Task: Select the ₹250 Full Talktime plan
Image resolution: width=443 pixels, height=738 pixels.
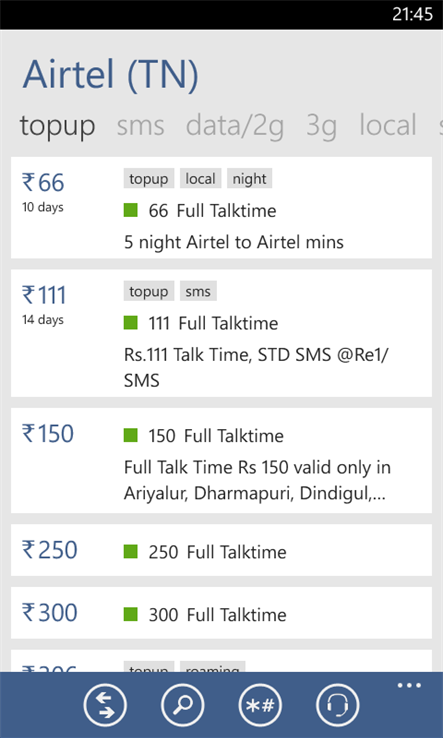Action: (221, 550)
